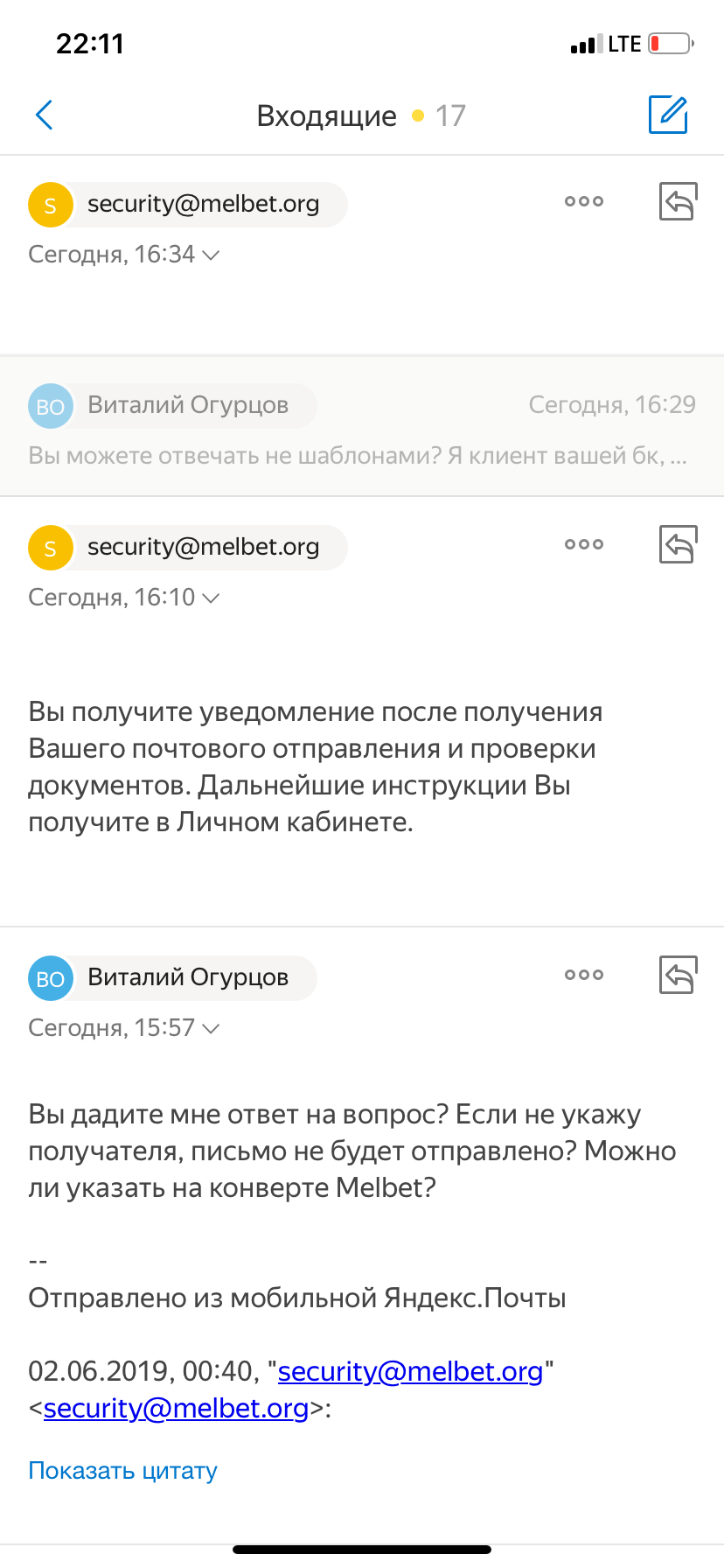Viewport: 724px width, 1568px height.
Task: Open the Виталий Огурцов sender chip at 15:57
Action: tap(172, 978)
